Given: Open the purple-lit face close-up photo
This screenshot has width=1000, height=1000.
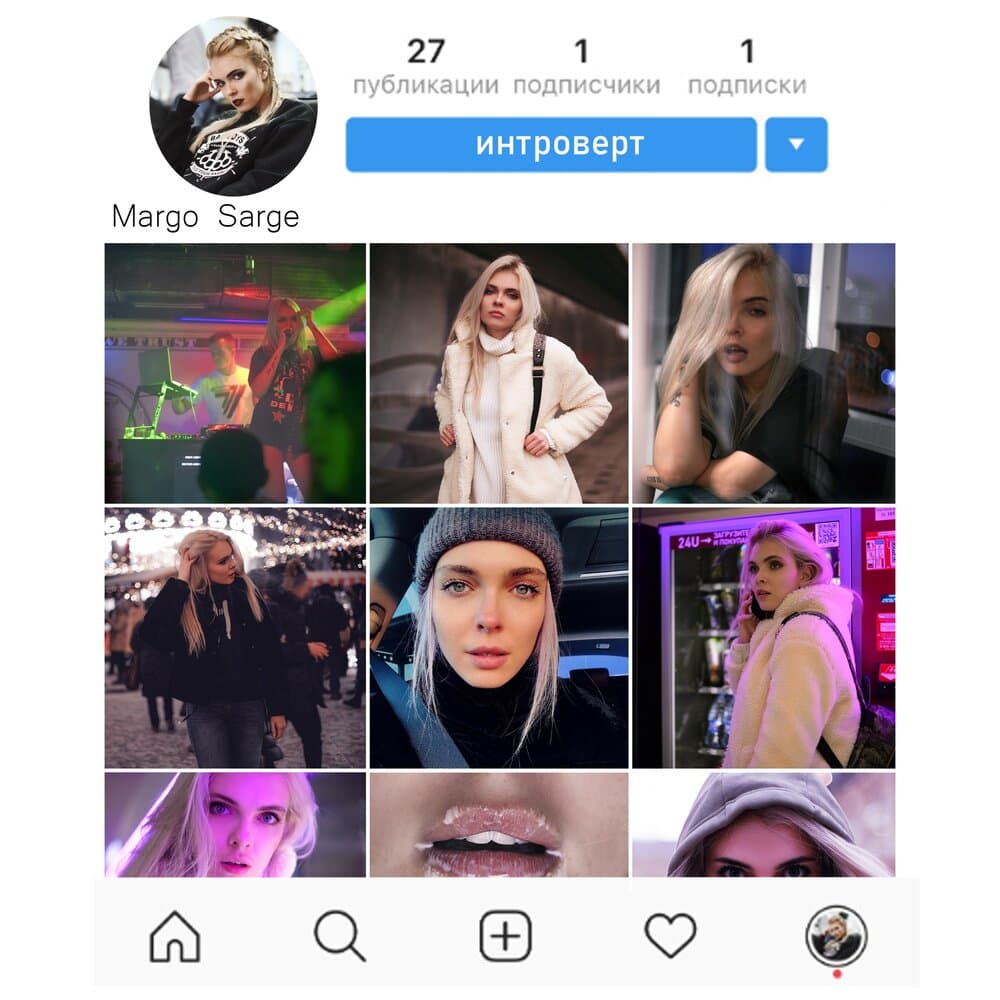Looking at the screenshot, I should (x=235, y=824).
